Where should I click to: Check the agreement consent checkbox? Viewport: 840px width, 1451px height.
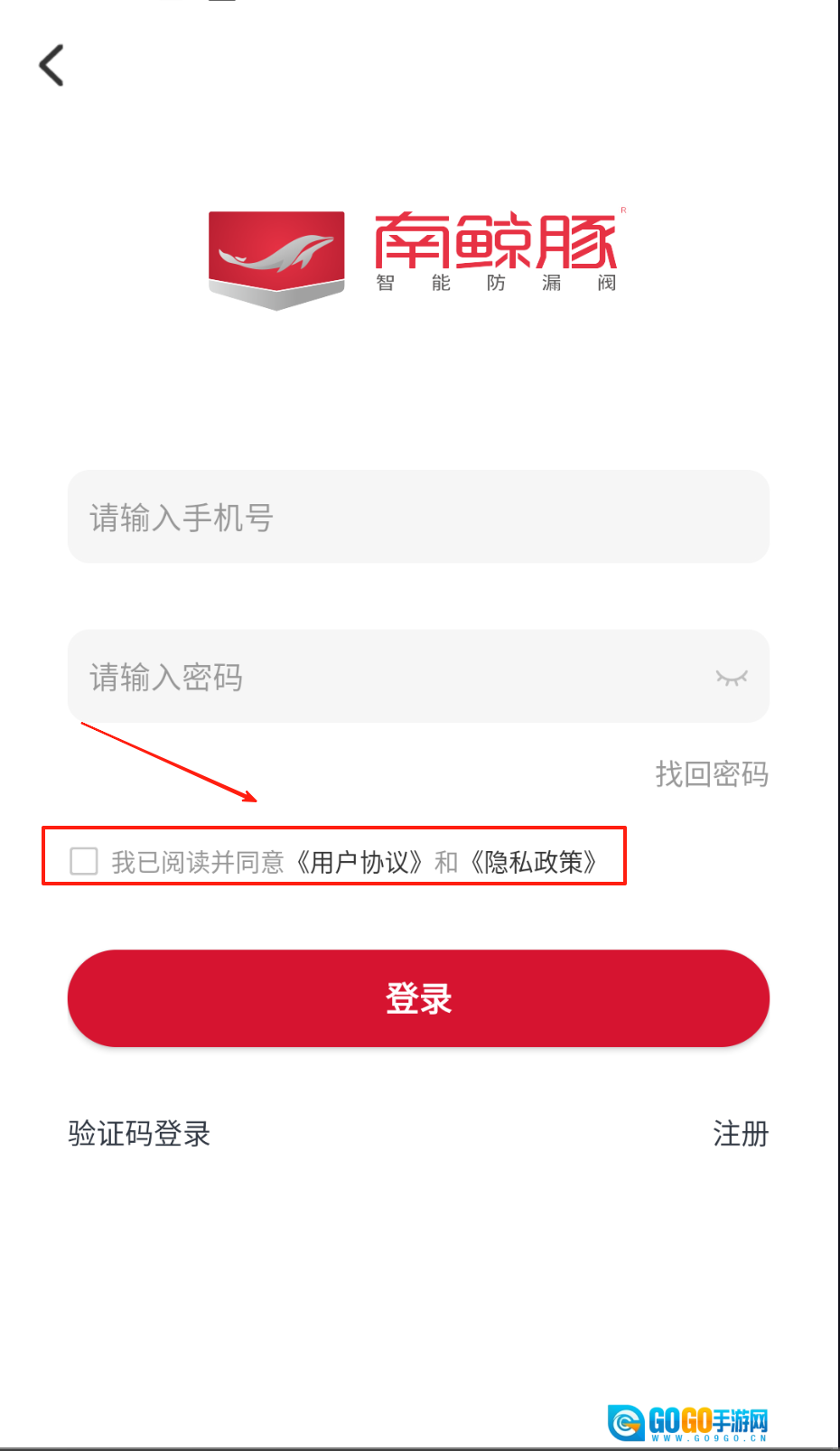point(84,861)
